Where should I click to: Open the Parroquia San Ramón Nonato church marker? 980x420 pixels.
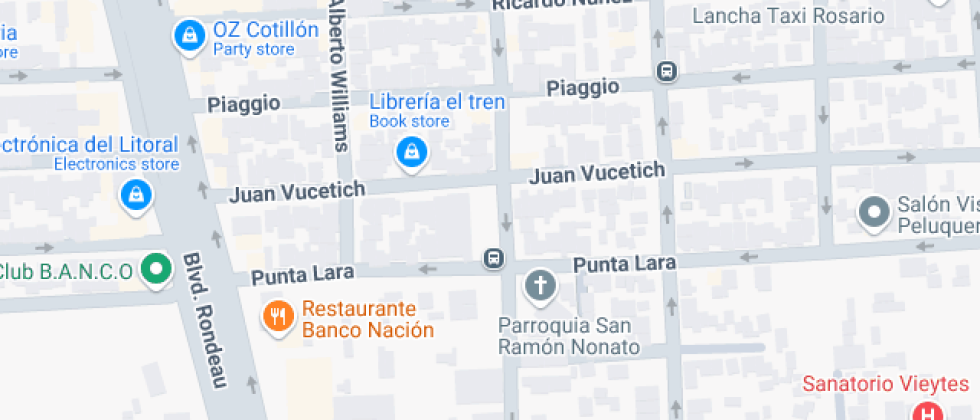coord(540,287)
